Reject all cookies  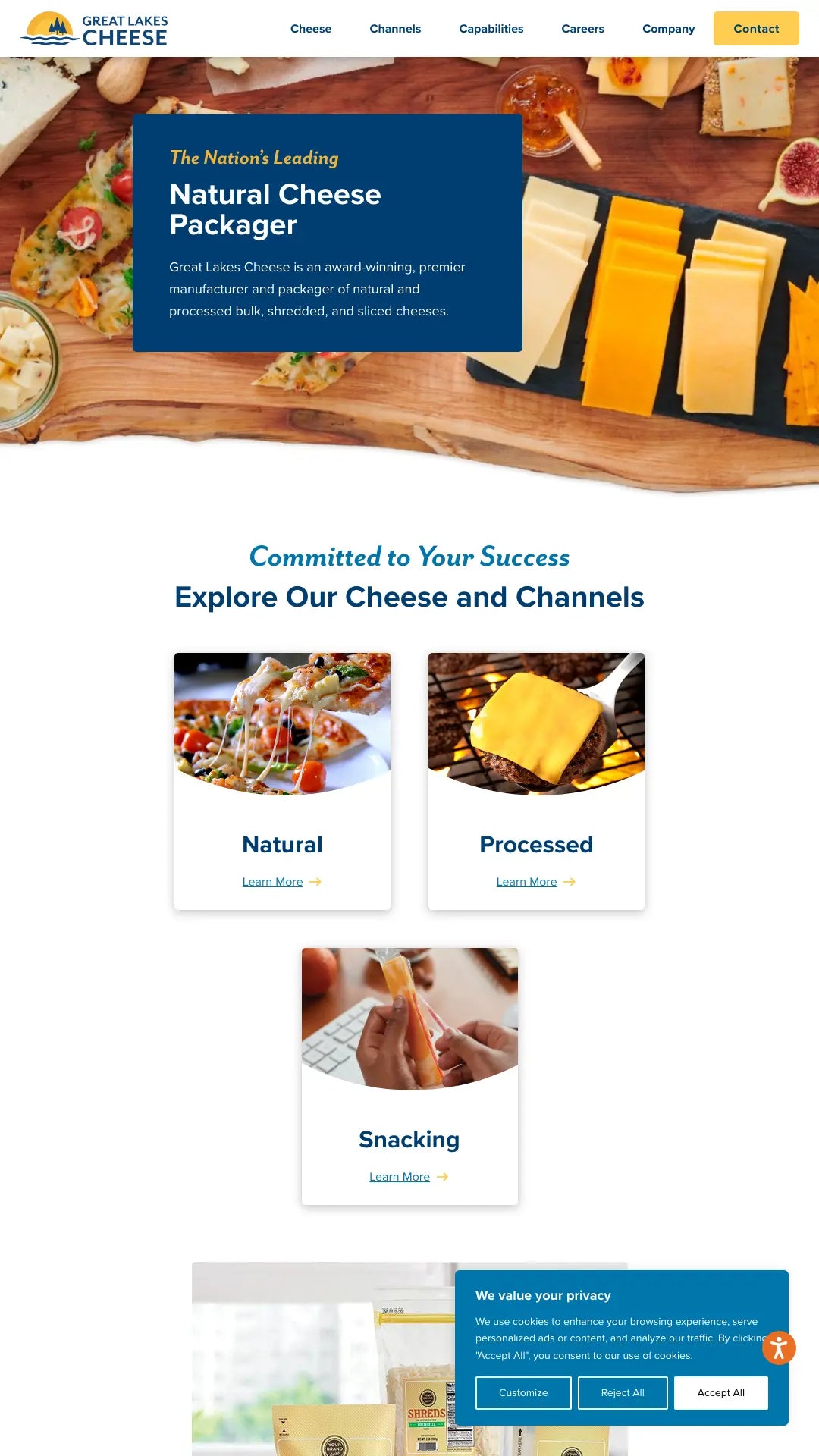click(x=623, y=1393)
